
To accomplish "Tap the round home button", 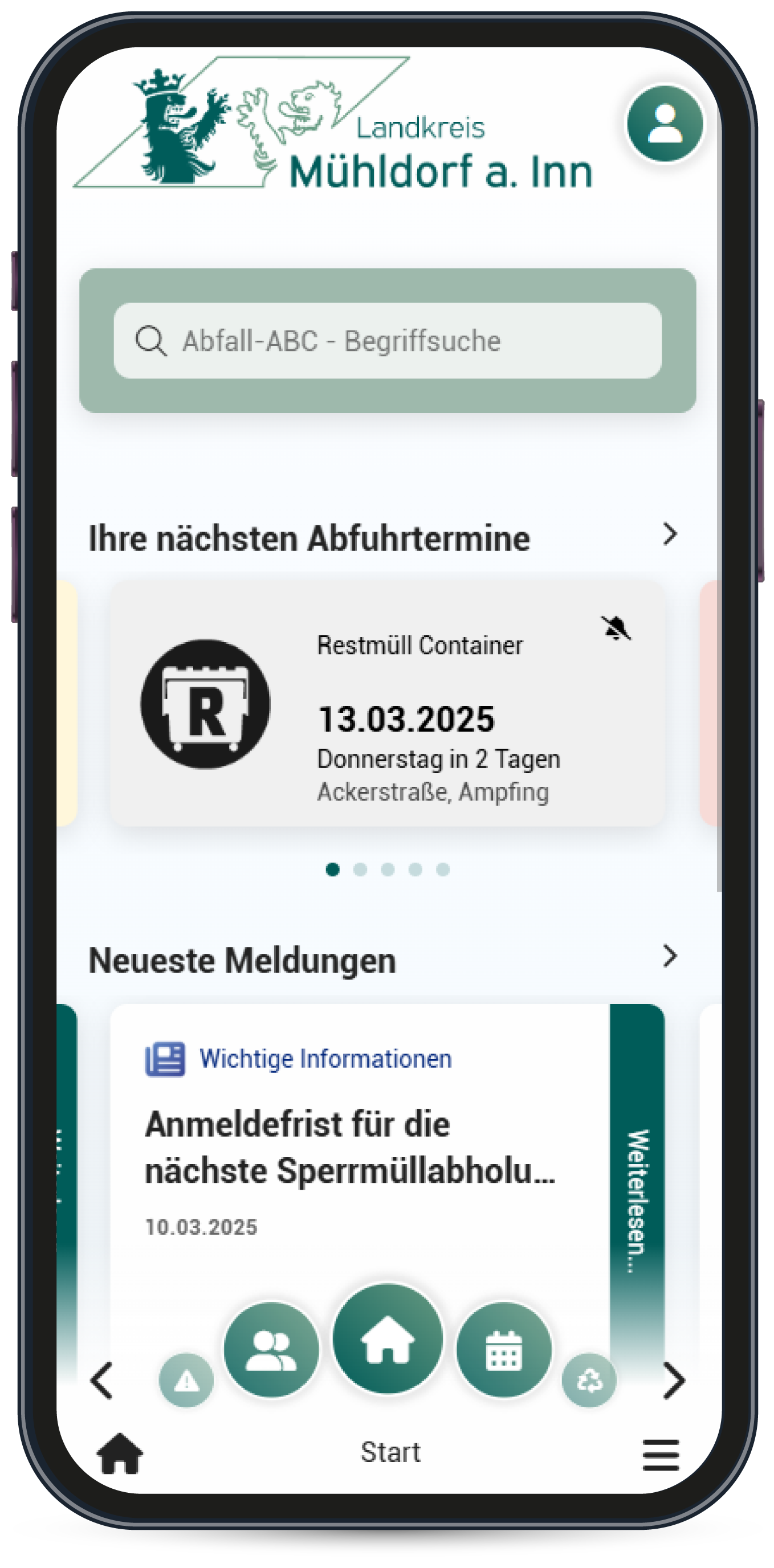I will pyautogui.click(x=388, y=1338).
